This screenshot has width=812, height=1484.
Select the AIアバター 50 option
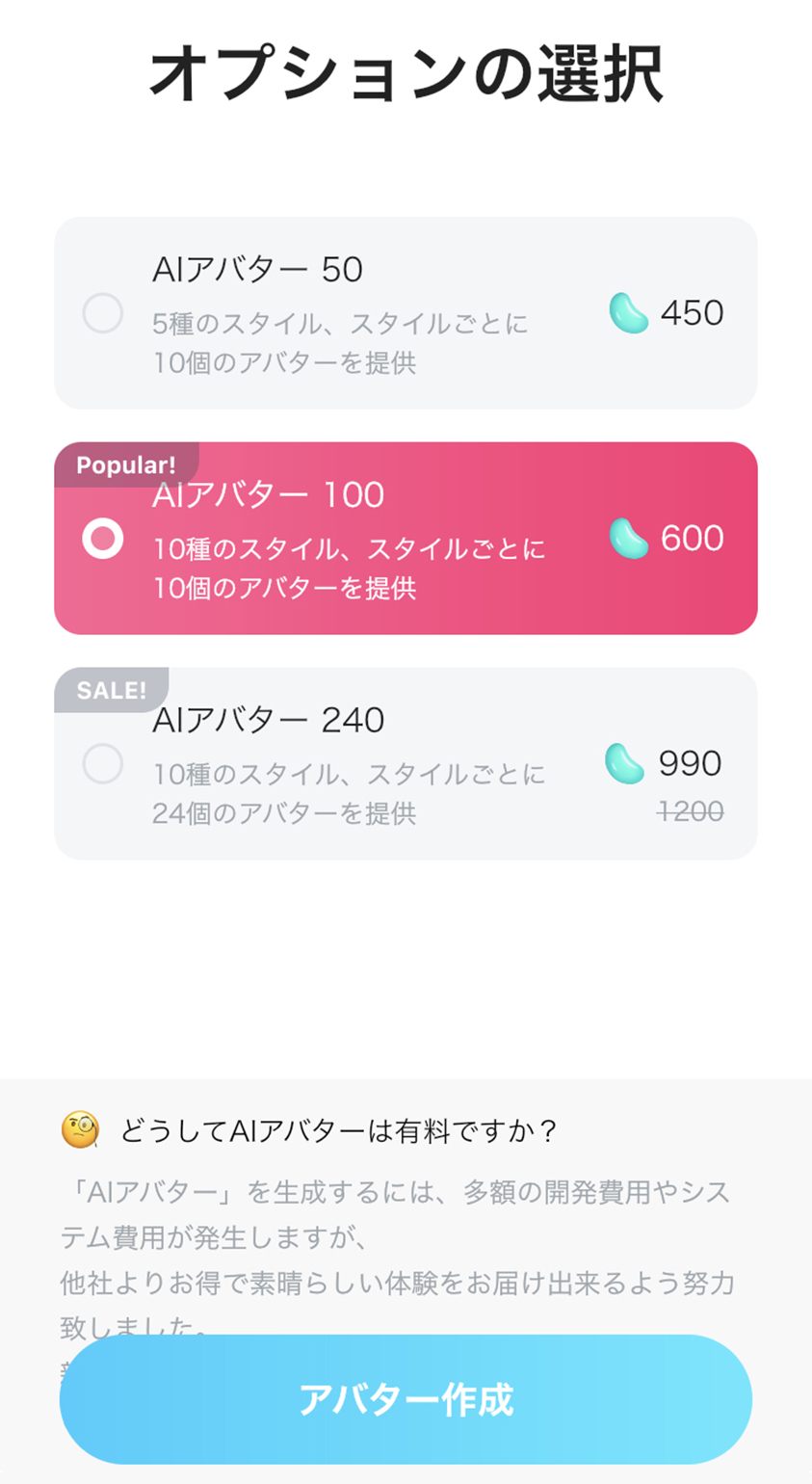point(406,313)
